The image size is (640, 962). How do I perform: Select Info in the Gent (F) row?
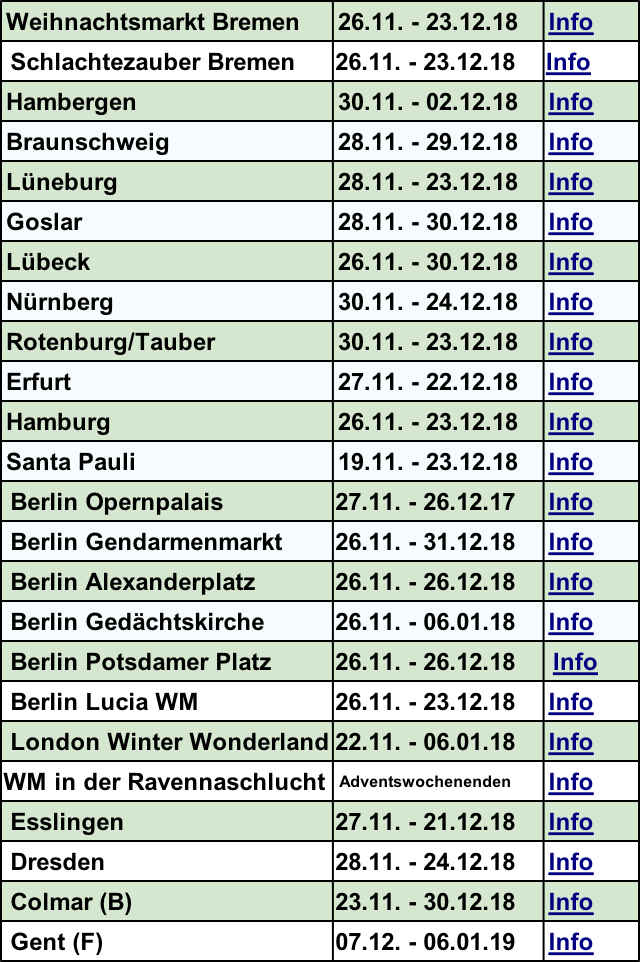570,942
